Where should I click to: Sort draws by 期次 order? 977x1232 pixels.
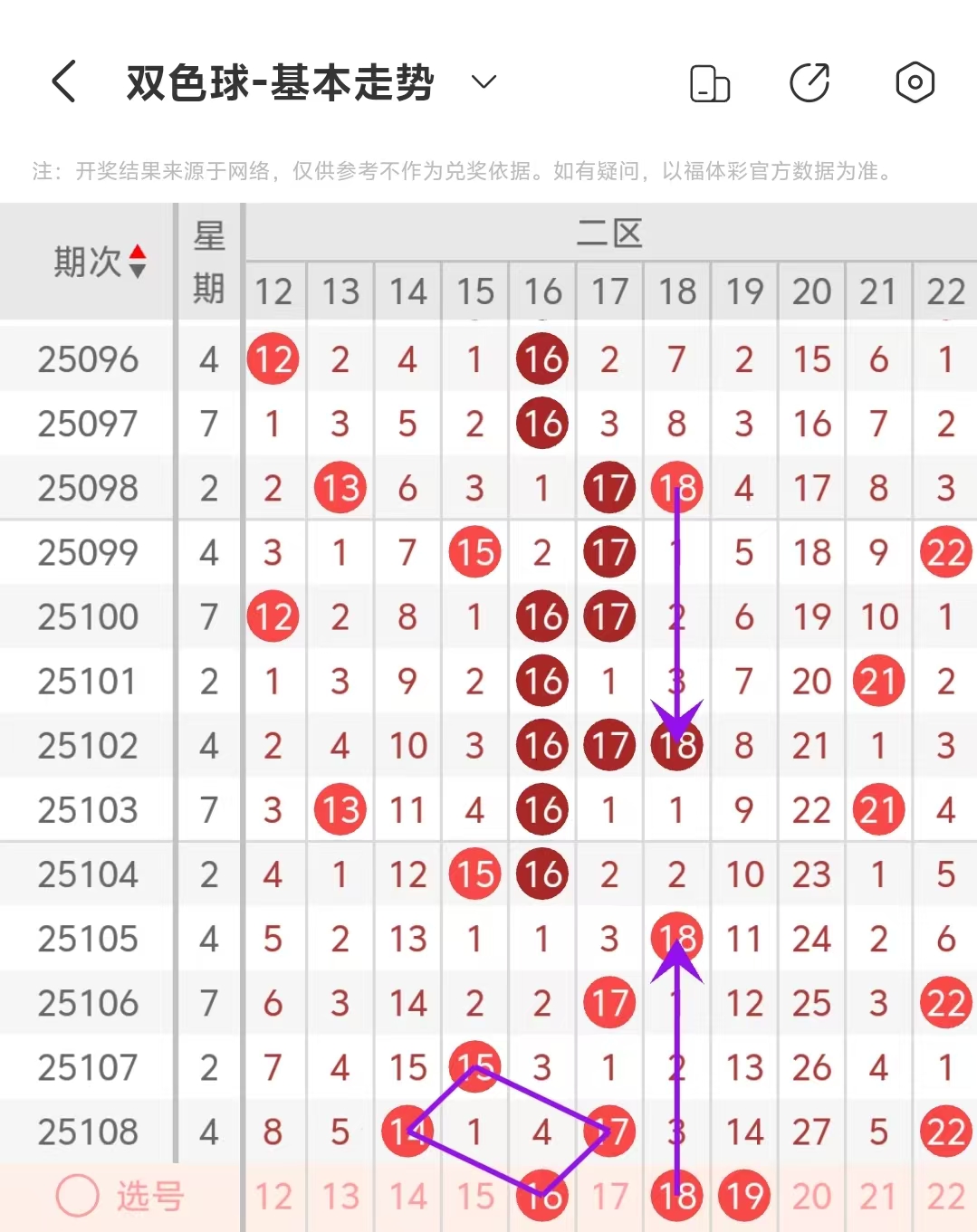(138, 262)
